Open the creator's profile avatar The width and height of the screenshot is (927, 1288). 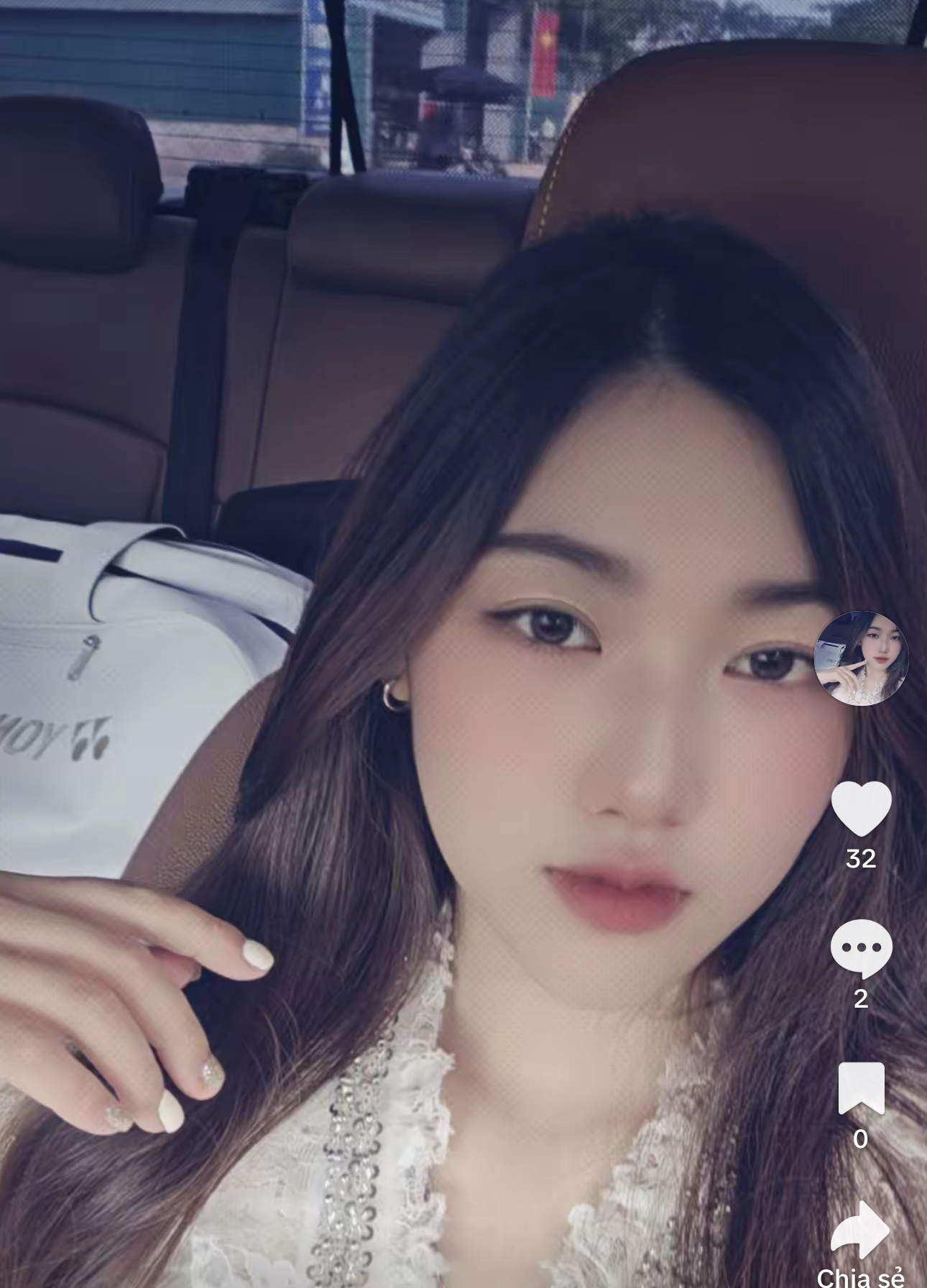pos(861,658)
